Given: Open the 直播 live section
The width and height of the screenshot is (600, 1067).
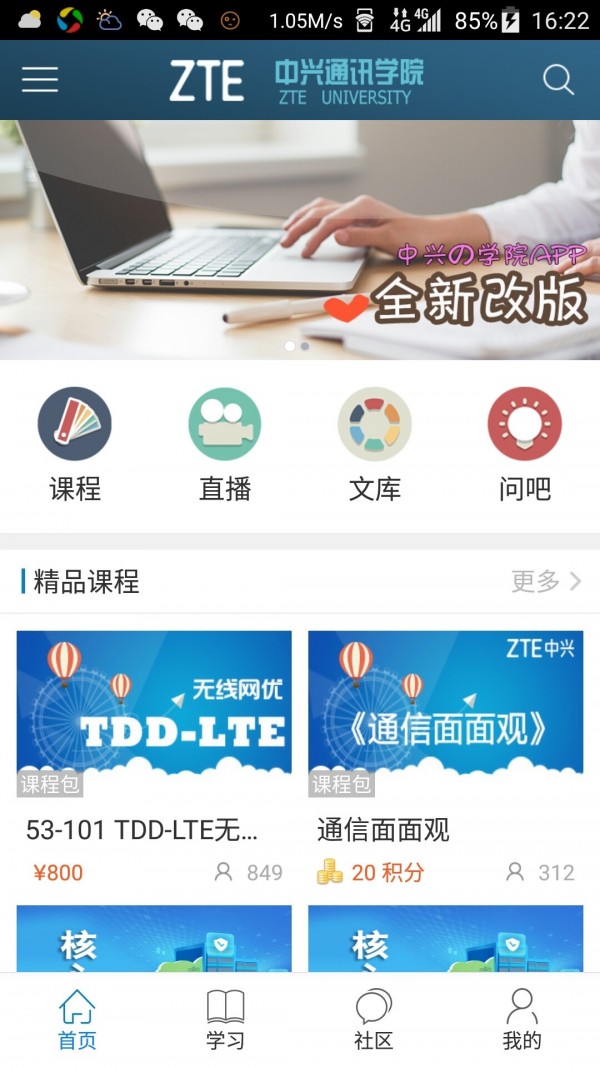Looking at the screenshot, I should pos(225,445).
